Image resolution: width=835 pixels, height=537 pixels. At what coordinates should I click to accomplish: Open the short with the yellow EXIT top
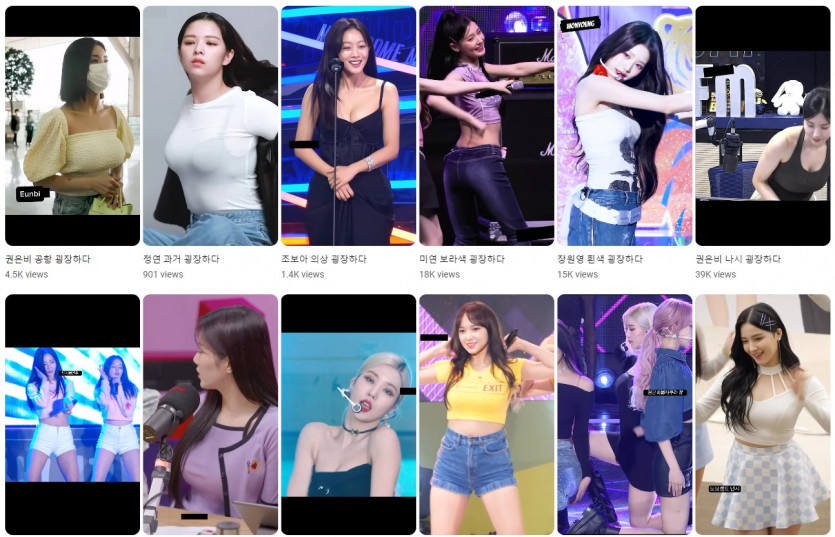486,414
